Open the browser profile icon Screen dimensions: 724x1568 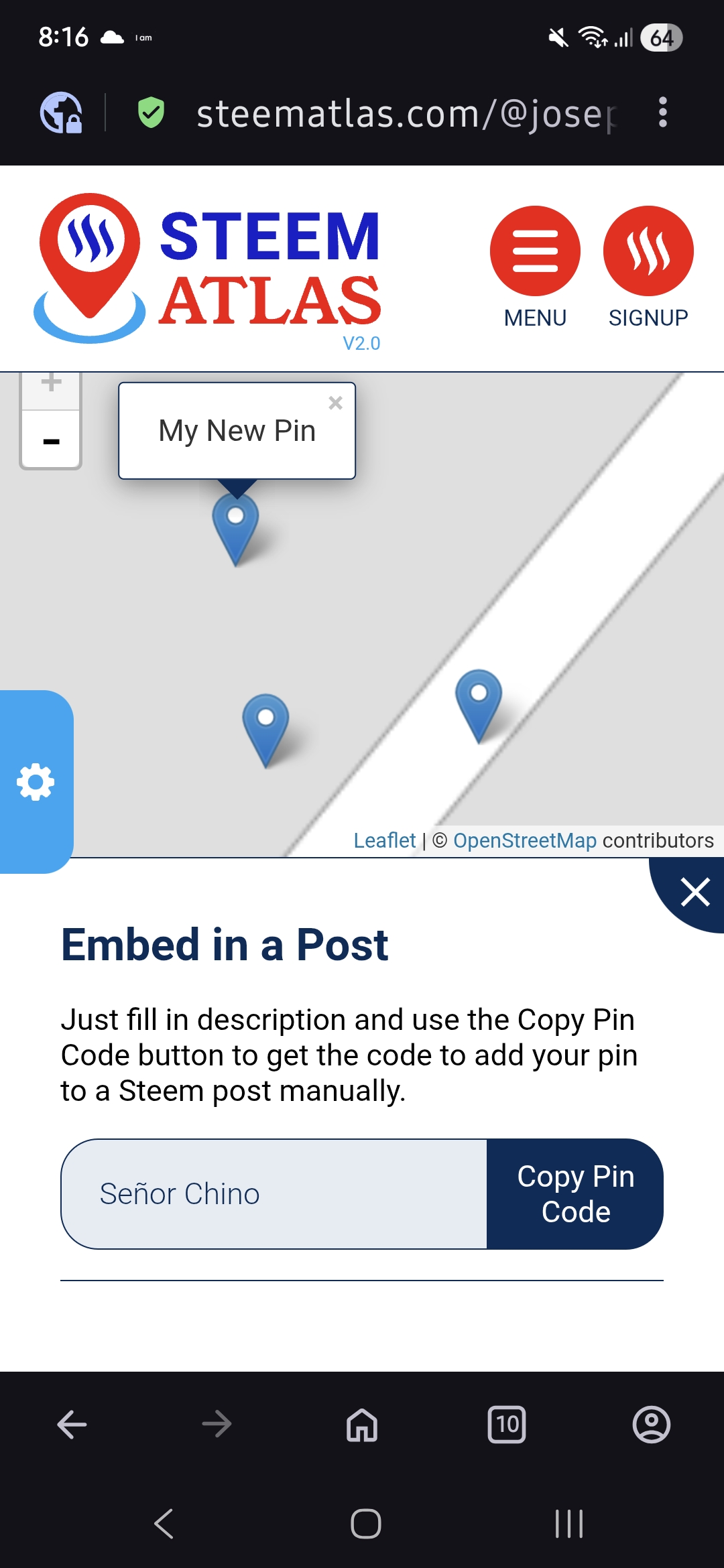652,1424
